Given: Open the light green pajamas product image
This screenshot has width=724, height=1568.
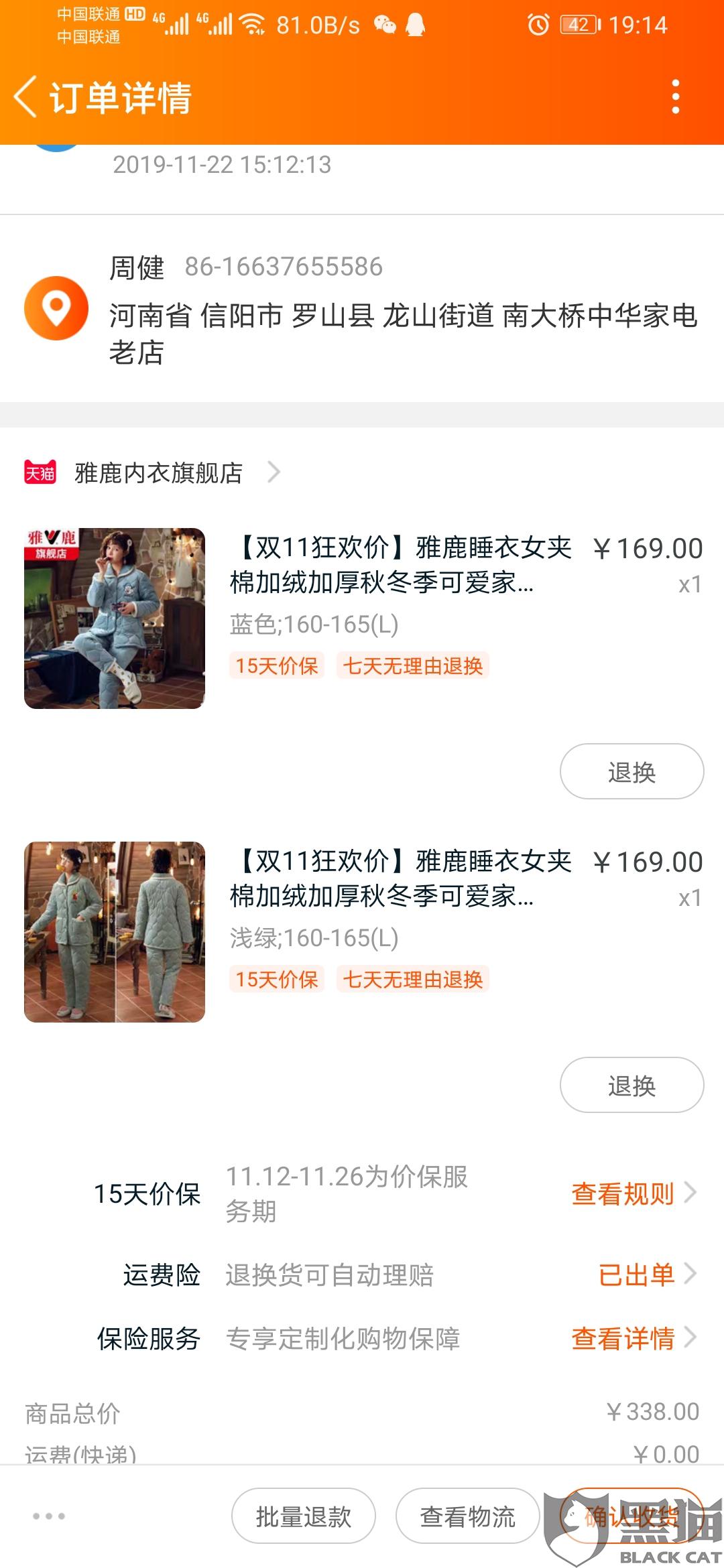Looking at the screenshot, I should tap(115, 931).
